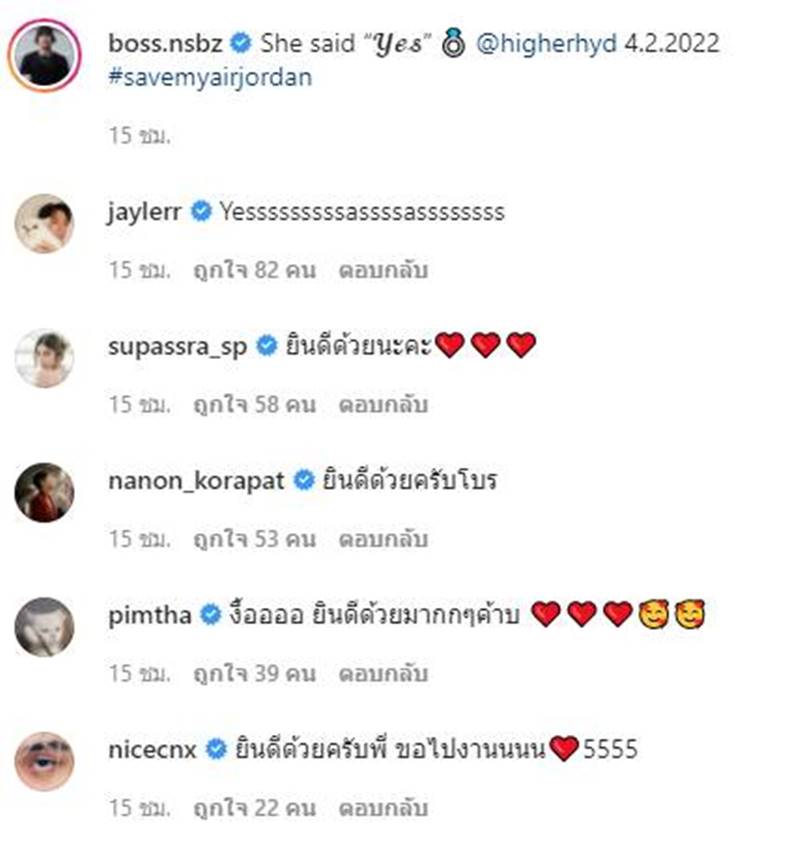
Task: Tap pimtha's avatar picture
Action: pyautogui.click(x=44, y=627)
